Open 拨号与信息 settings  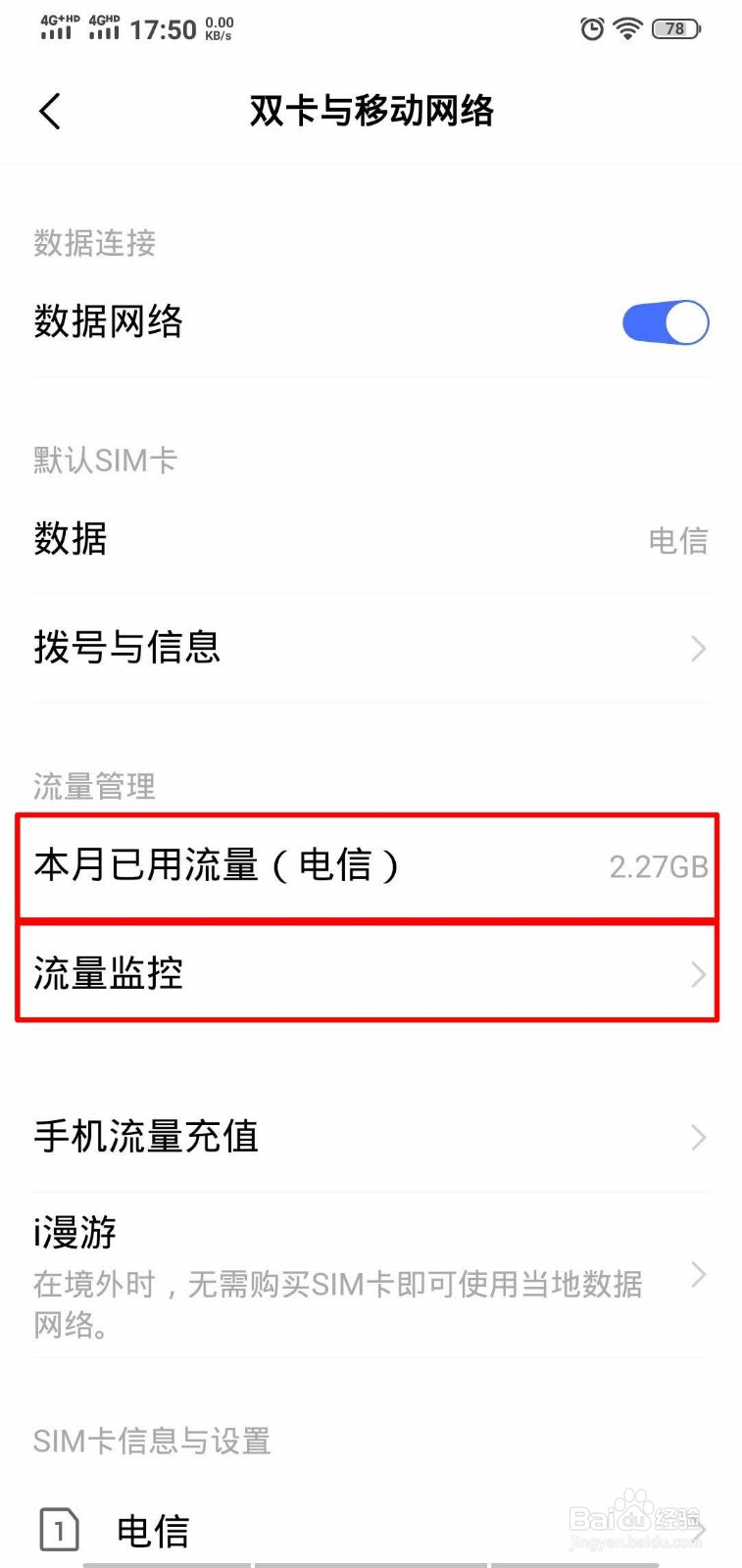pyautogui.click(x=371, y=648)
